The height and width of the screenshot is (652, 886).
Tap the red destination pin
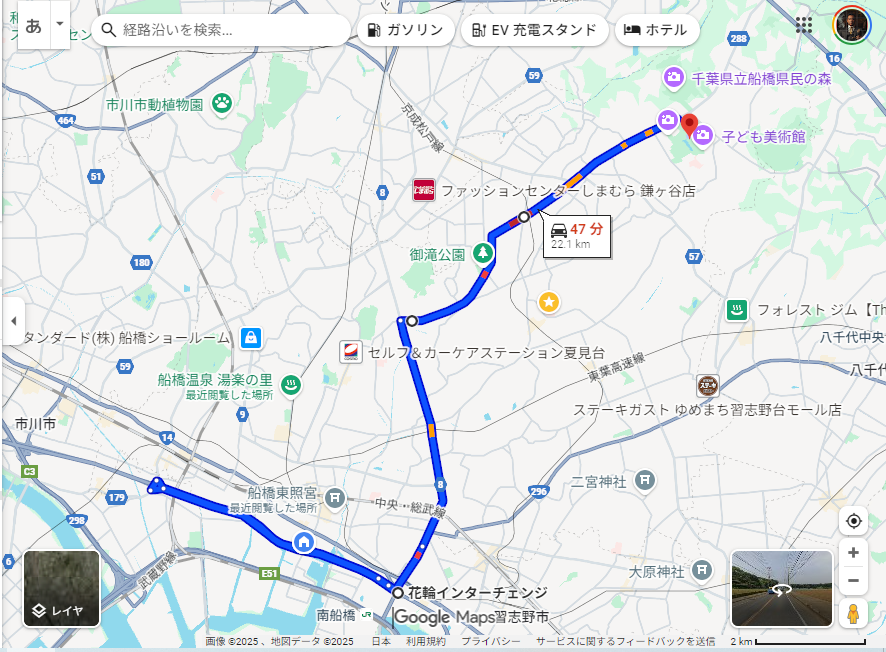point(689,125)
